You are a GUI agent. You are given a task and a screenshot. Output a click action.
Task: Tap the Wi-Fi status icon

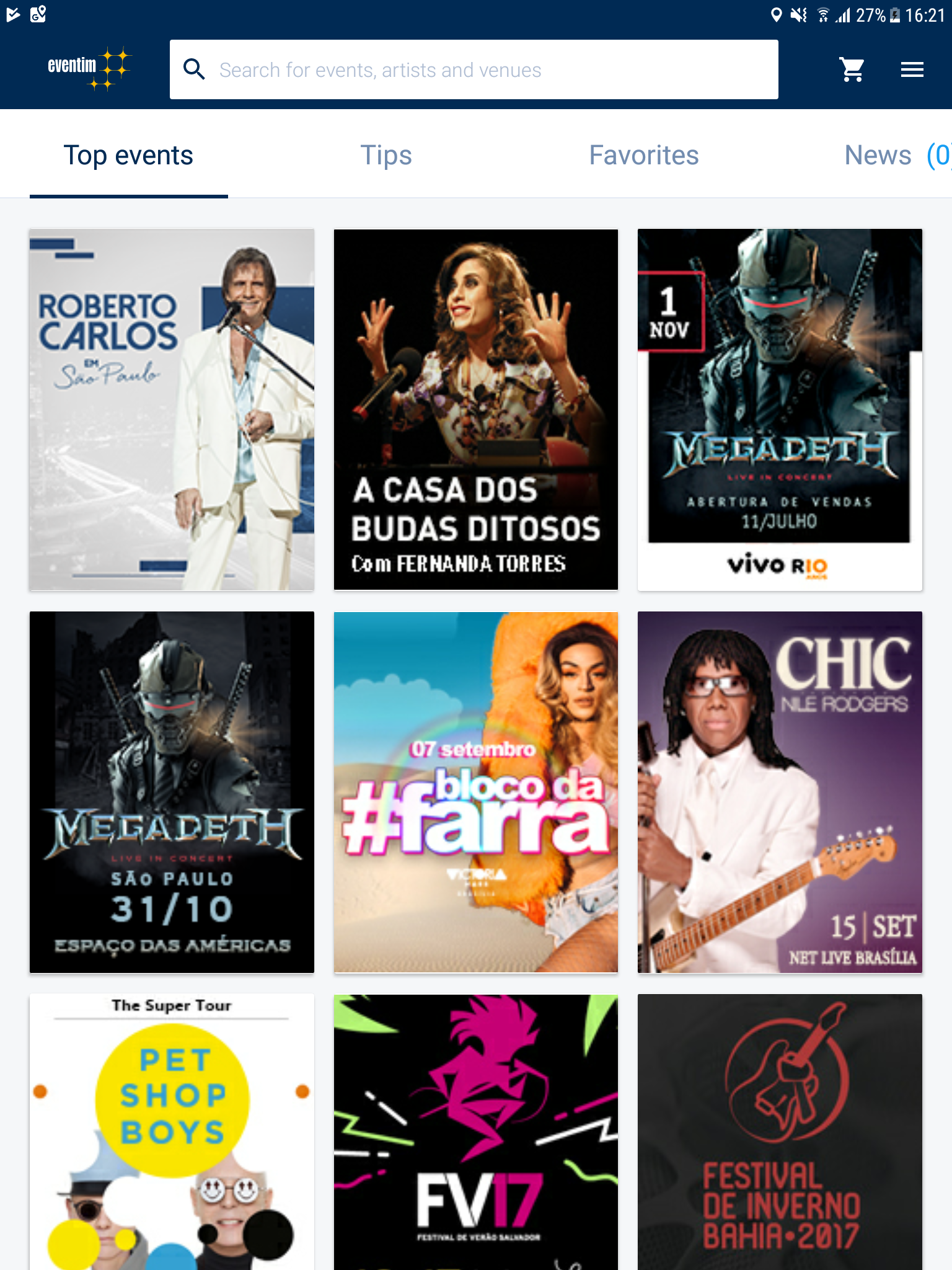tap(824, 14)
